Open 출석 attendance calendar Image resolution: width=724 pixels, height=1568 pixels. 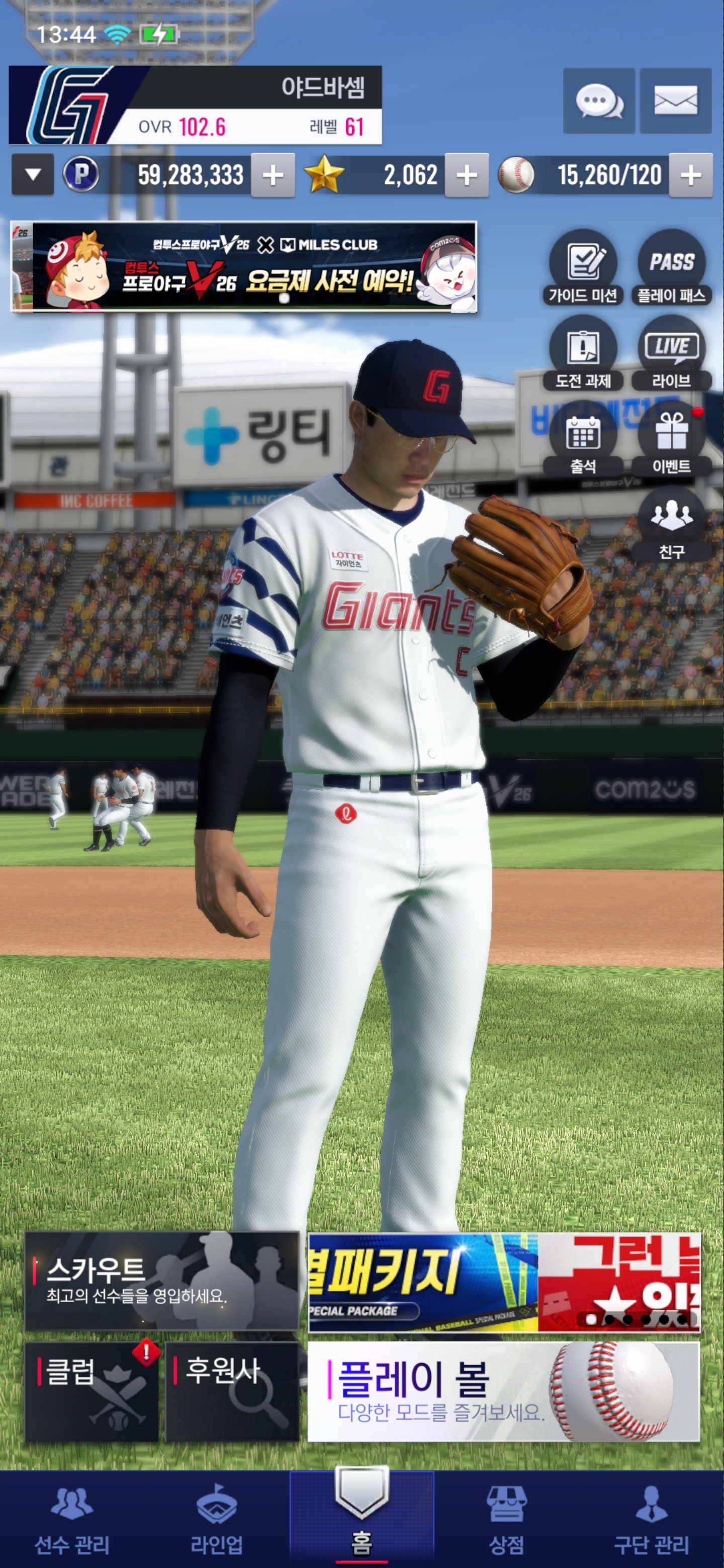click(x=583, y=439)
